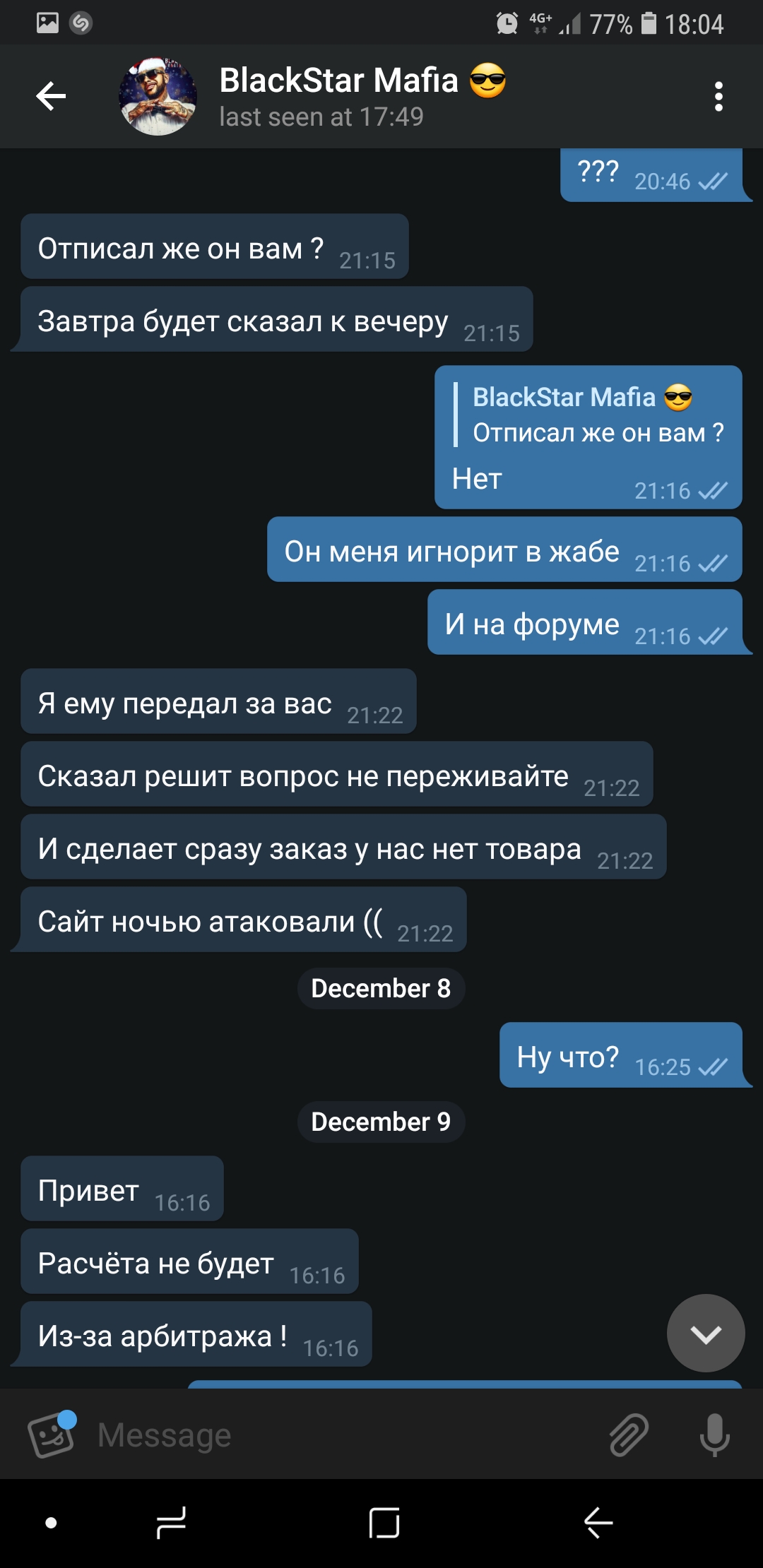Open recent apps from navigation bar

pyautogui.click(x=170, y=1522)
